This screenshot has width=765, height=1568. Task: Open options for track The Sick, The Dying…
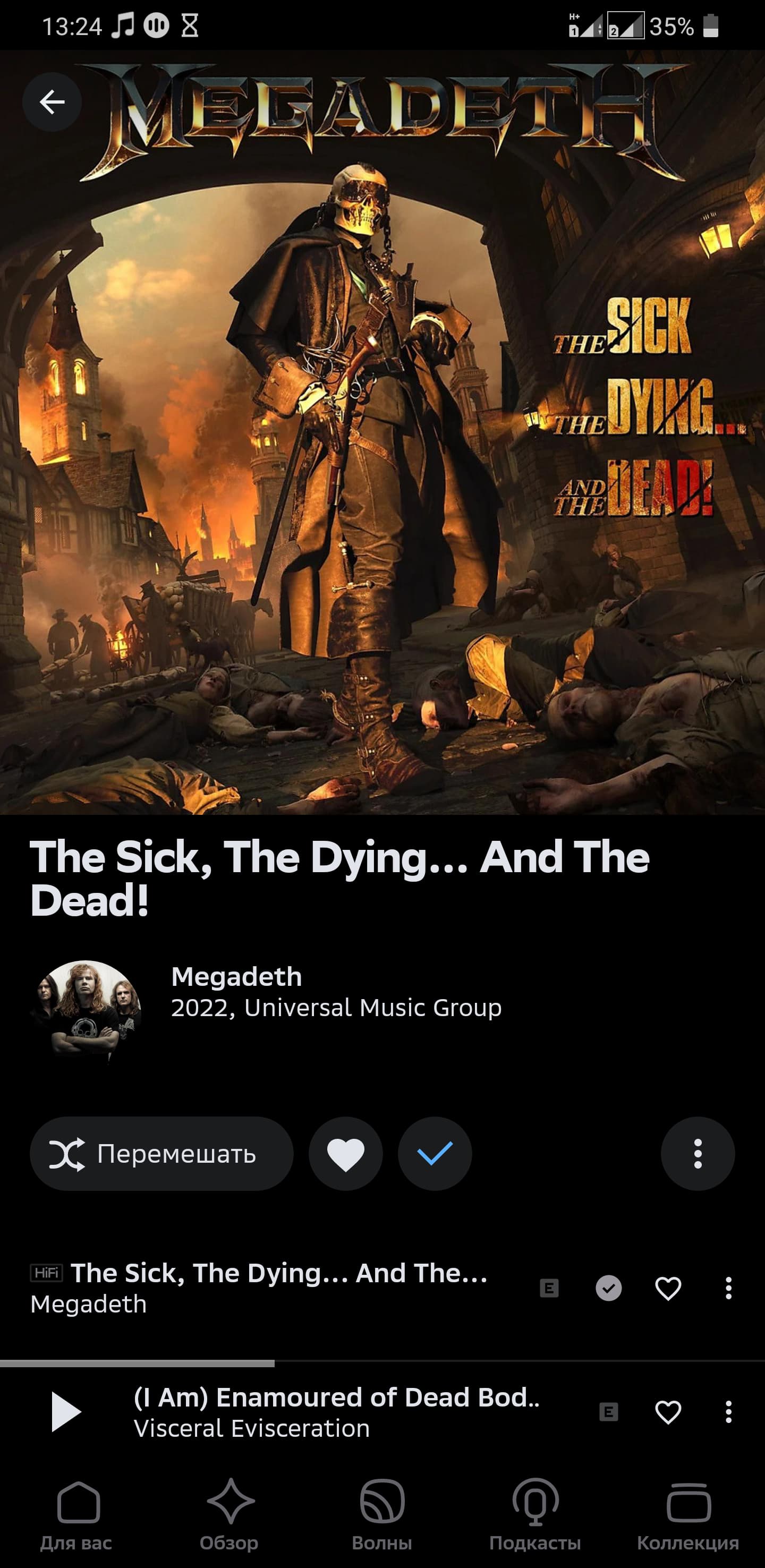click(x=728, y=1288)
